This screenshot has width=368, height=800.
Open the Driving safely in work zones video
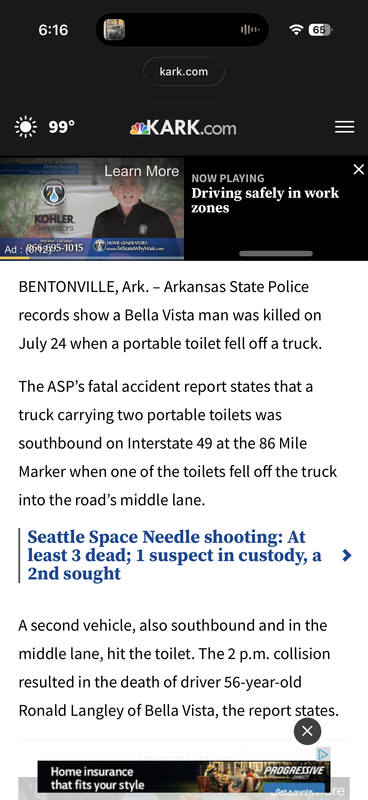265,201
